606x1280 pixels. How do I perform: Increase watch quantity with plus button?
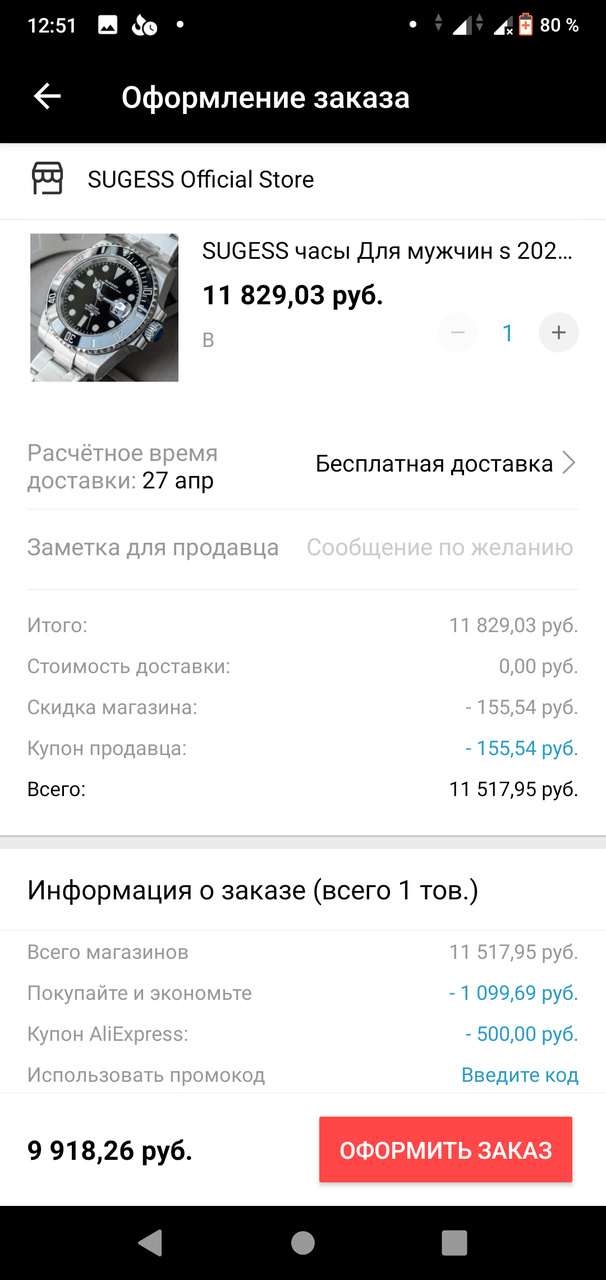558,333
